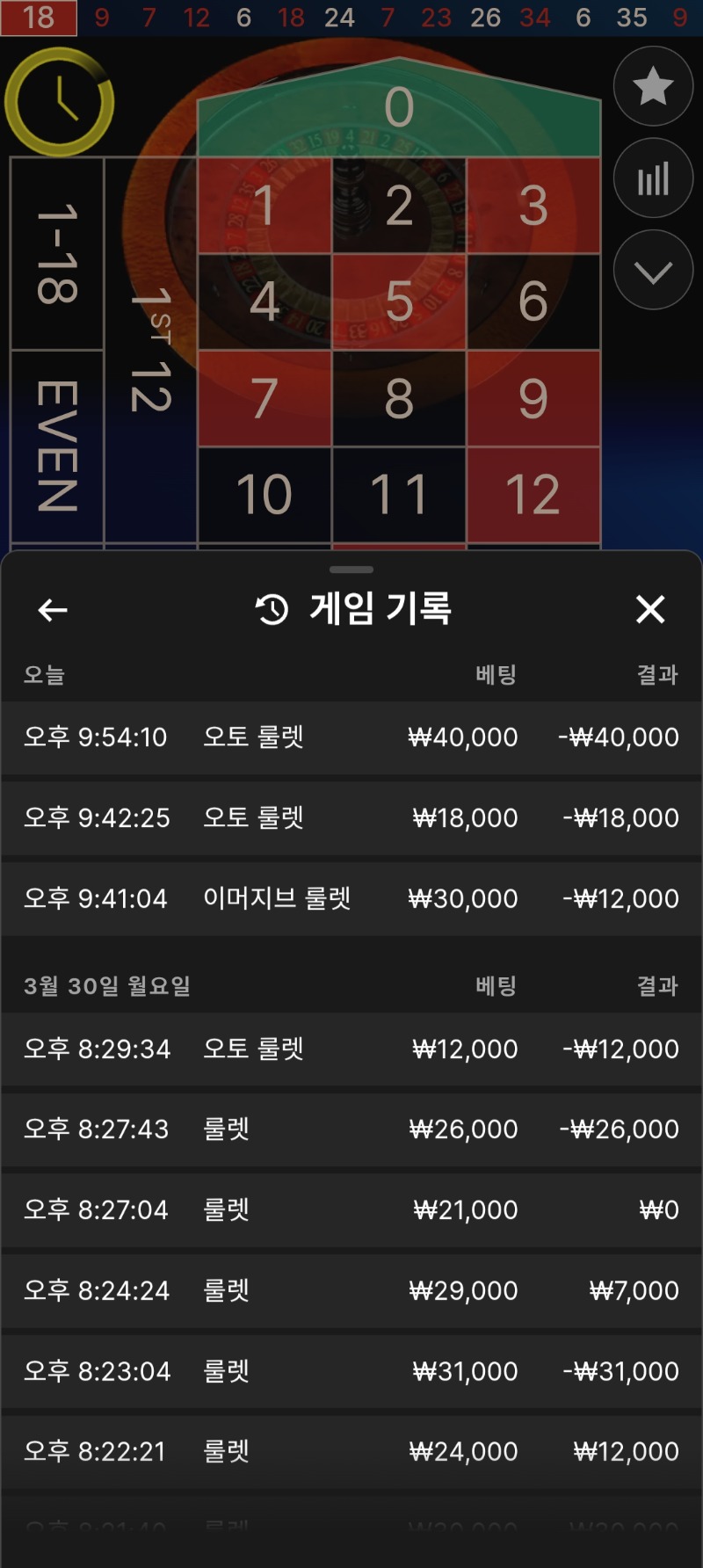Collapse the betting view with the chevron

pos(653,270)
